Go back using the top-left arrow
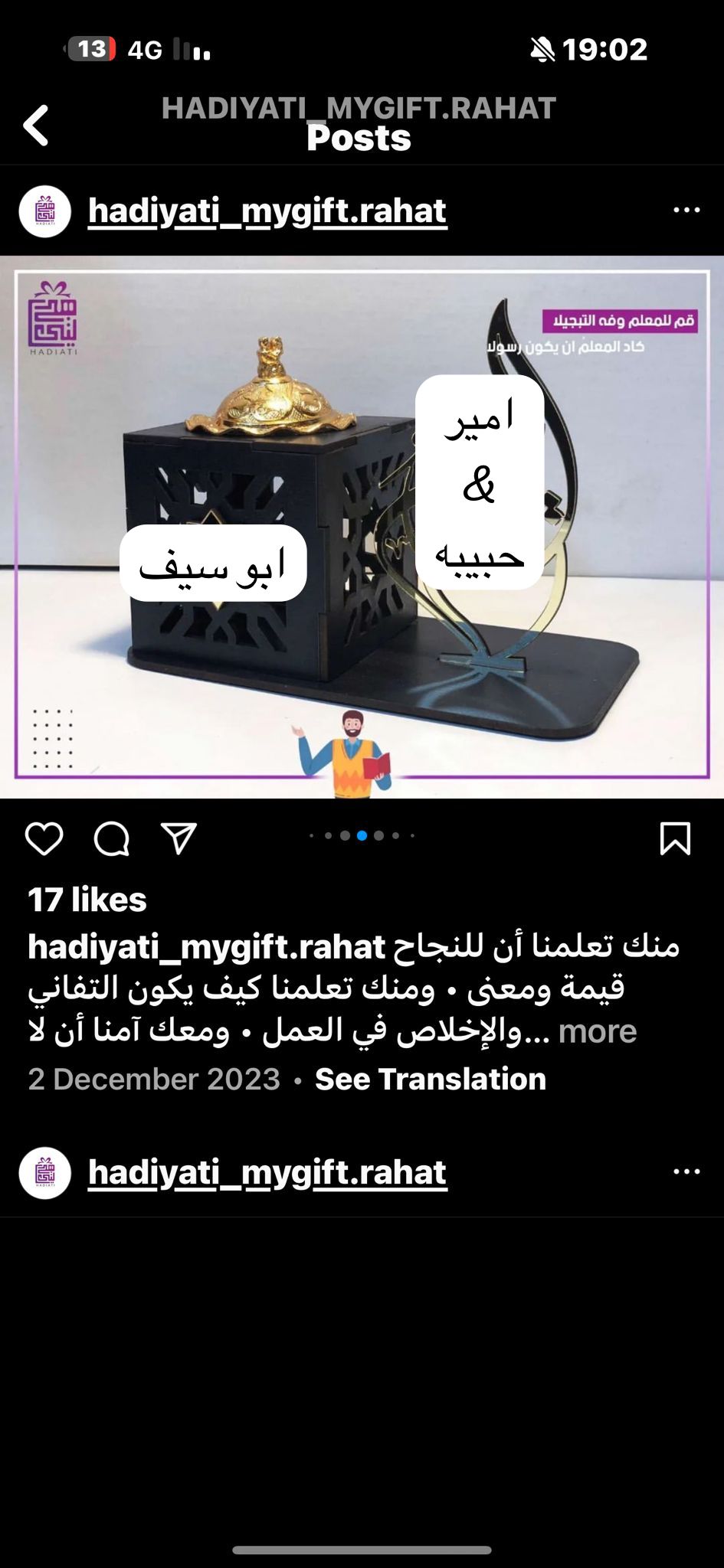The image size is (724, 1568). point(36,125)
